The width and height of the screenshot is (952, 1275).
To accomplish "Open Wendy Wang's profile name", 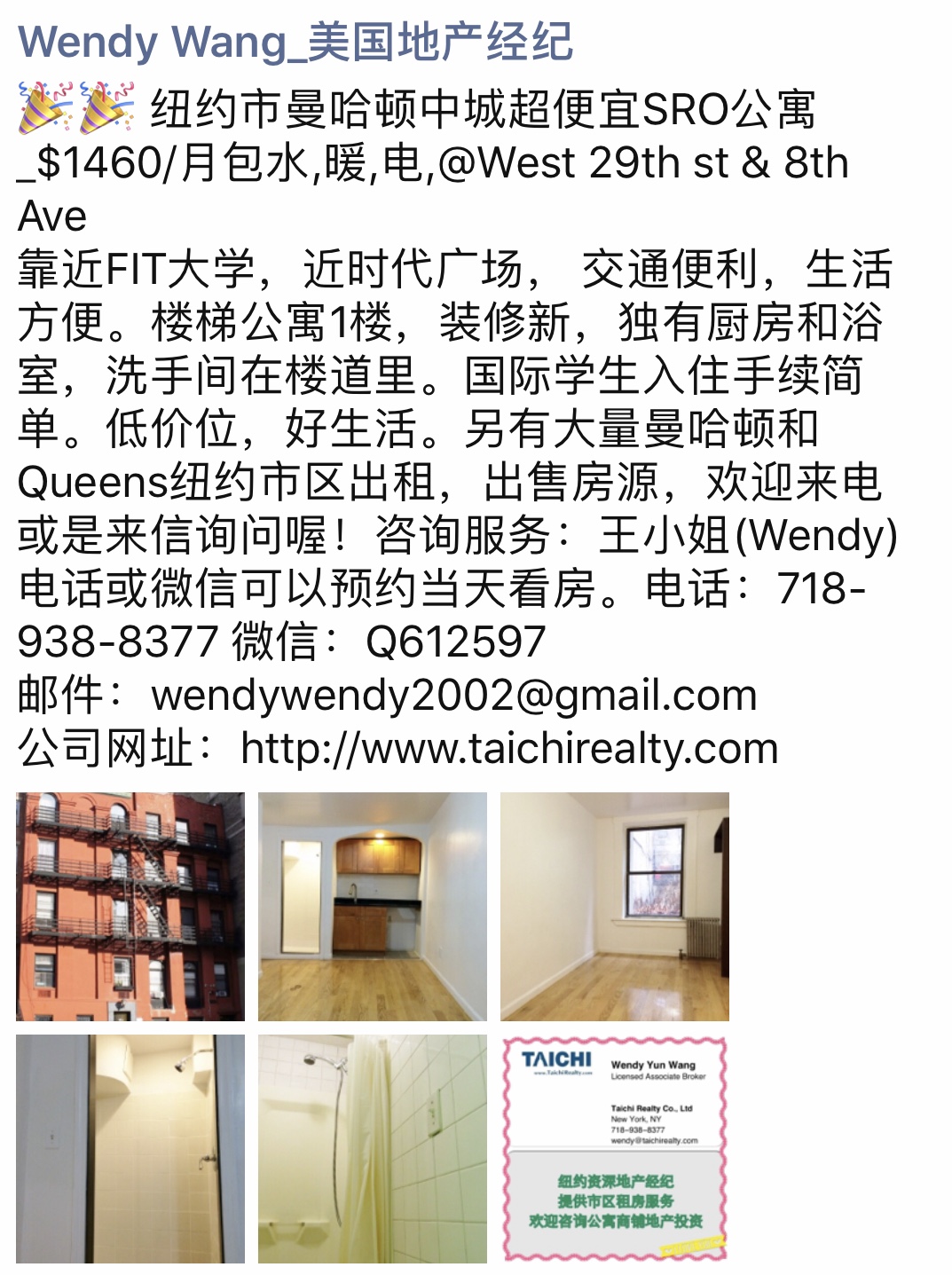I will coord(295,42).
